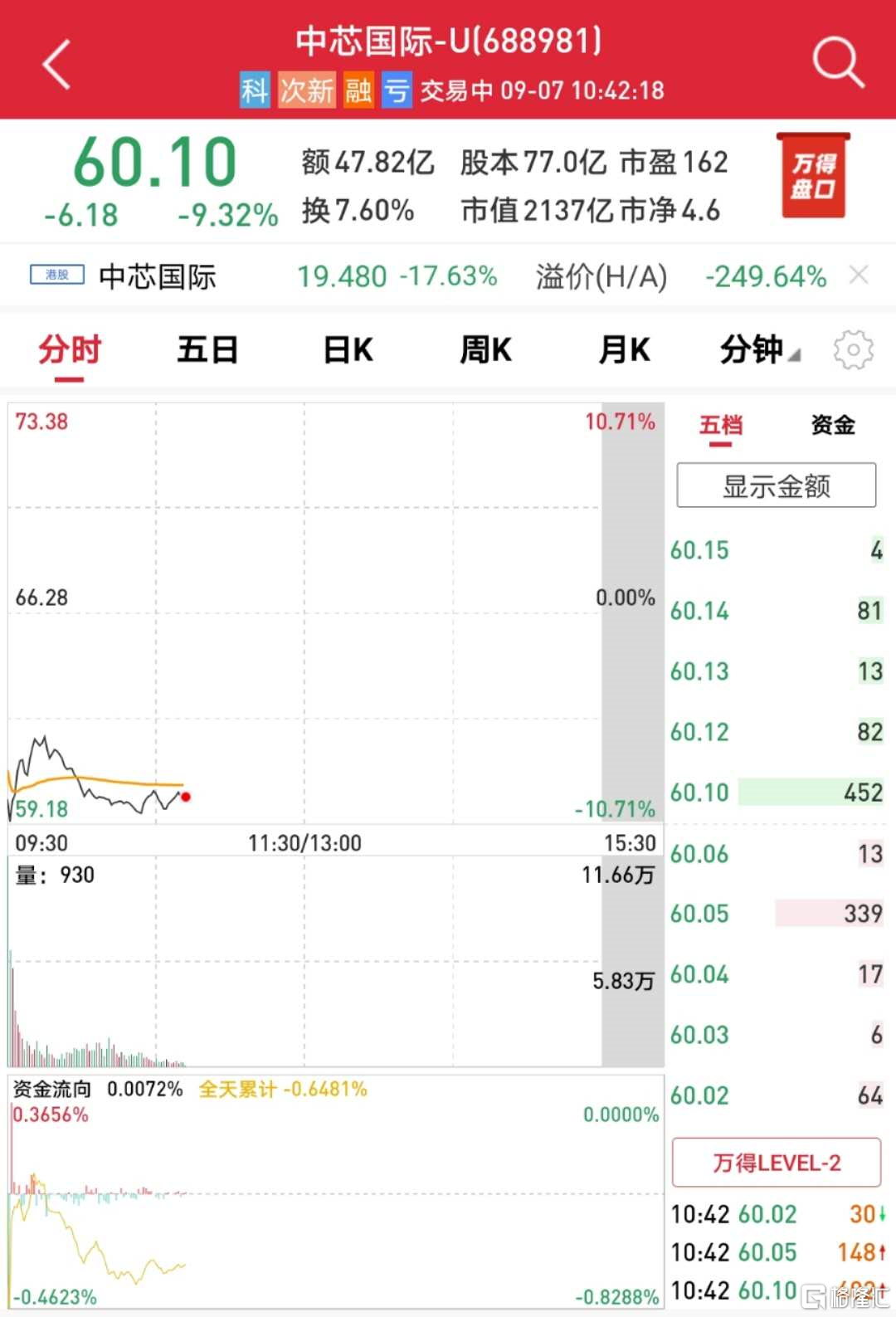Expand the 分钟 interval dropdown
896x1317 pixels.
coord(758,350)
